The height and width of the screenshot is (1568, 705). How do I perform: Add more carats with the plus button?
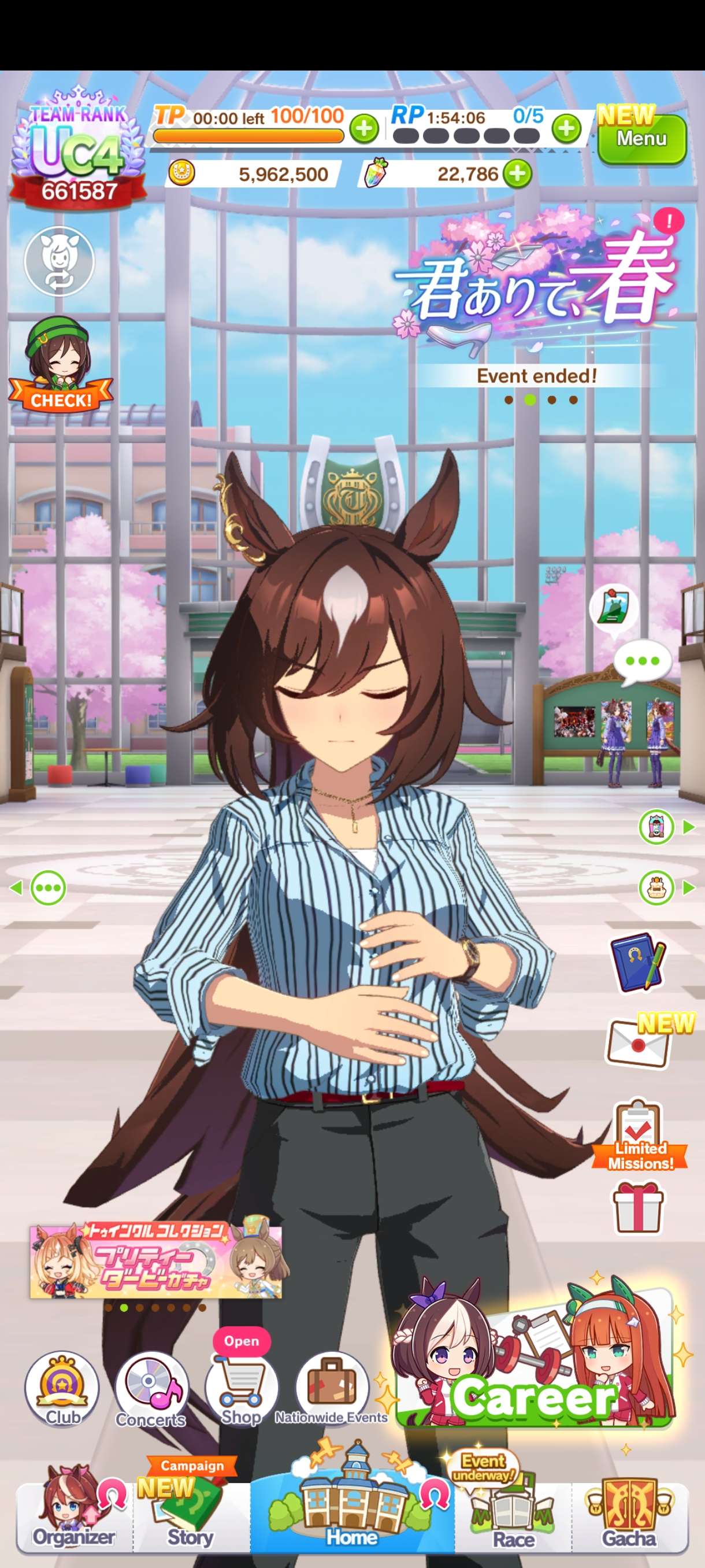[517, 174]
